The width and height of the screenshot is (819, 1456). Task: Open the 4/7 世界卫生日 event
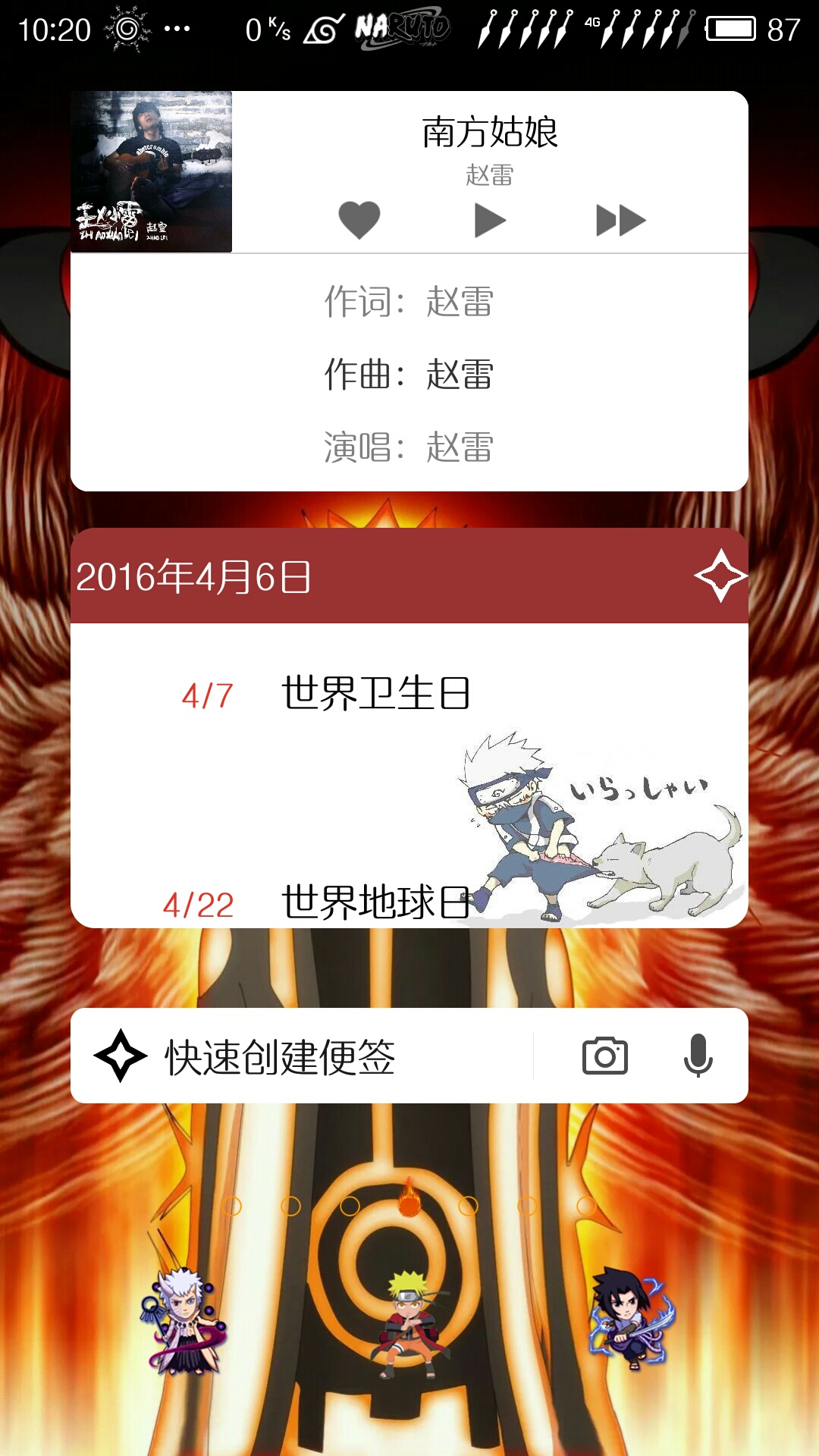tap(326, 694)
